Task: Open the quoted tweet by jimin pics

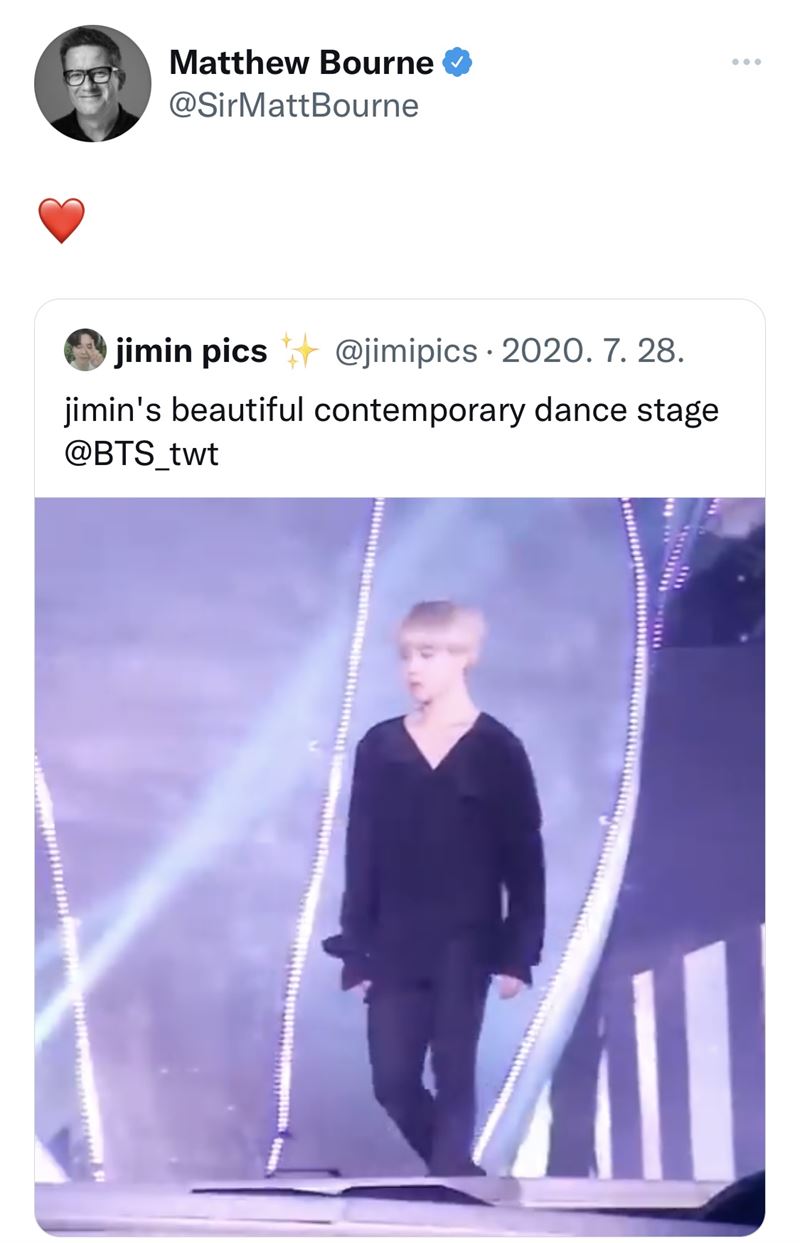Action: [400, 411]
